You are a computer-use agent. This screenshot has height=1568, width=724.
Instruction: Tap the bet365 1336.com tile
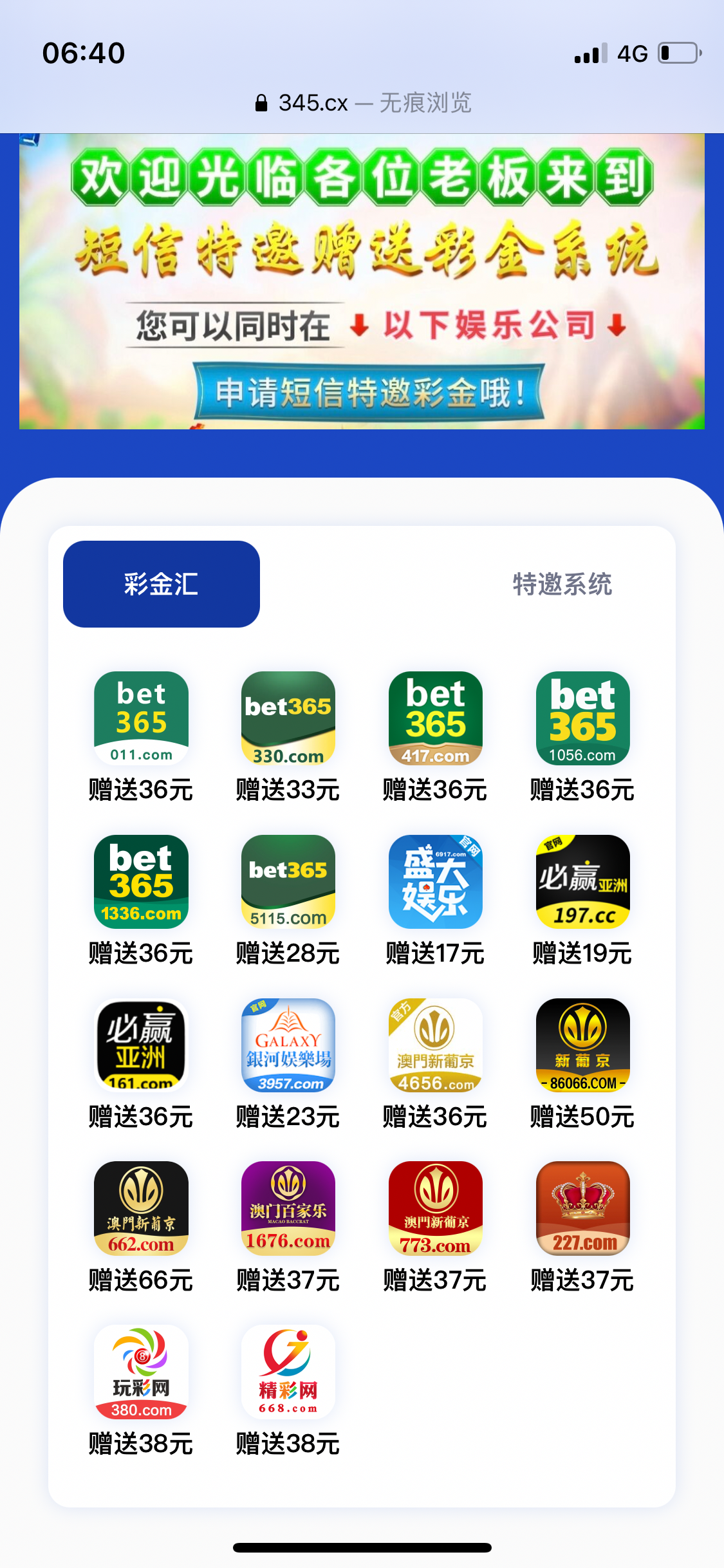[x=141, y=882]
